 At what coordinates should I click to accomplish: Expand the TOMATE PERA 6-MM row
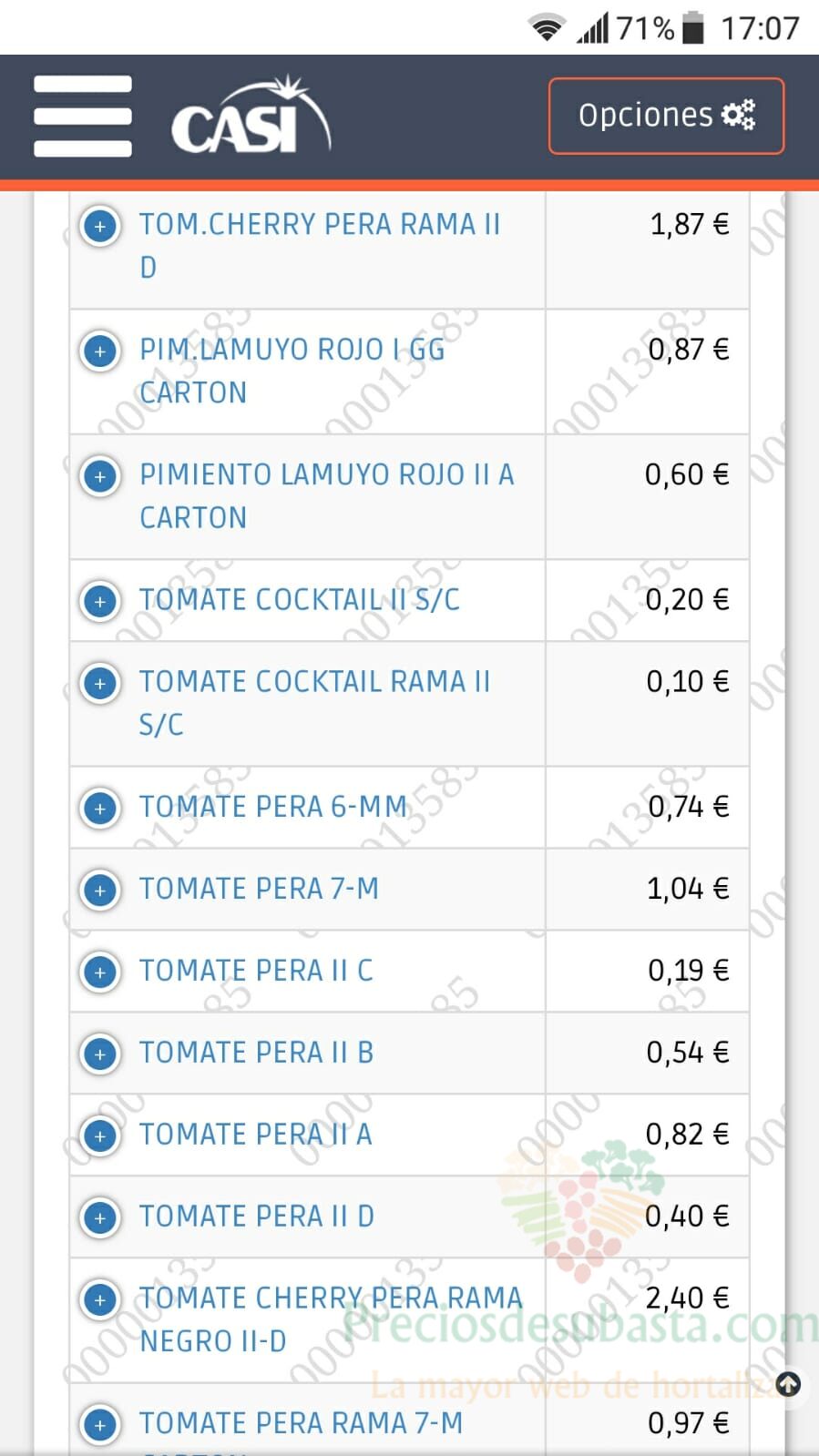pyautogui.click(x=100, y=808)
